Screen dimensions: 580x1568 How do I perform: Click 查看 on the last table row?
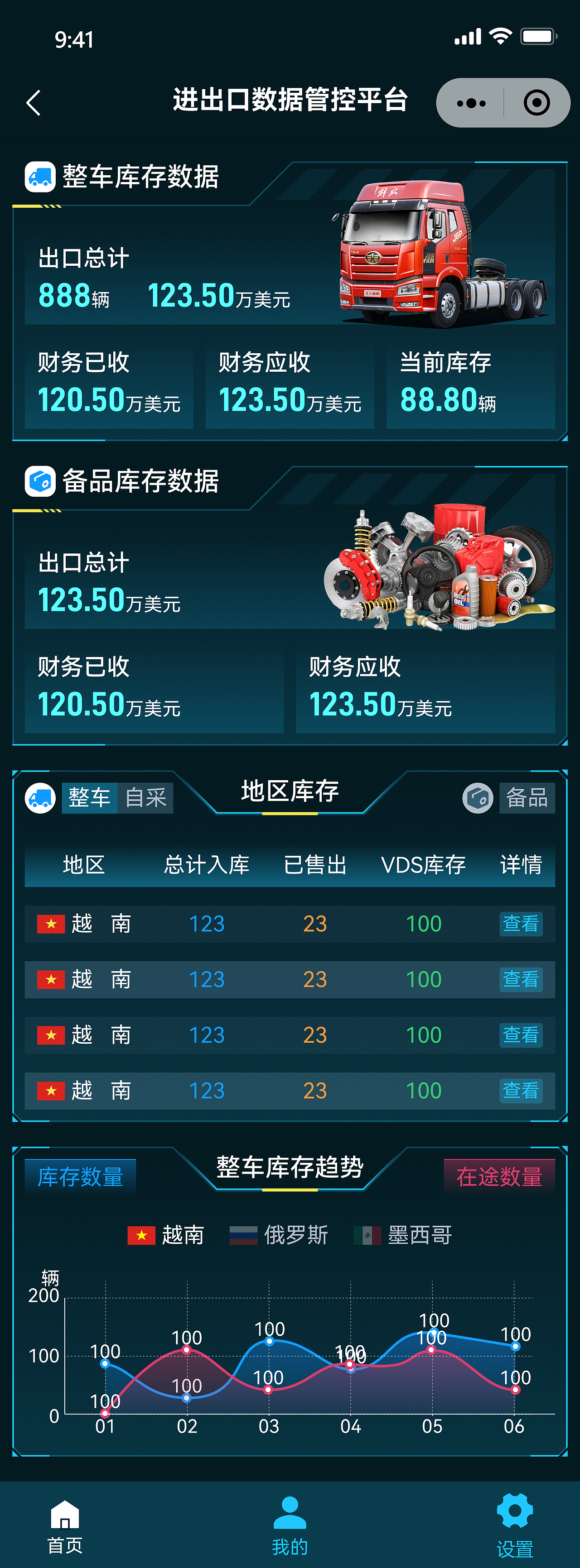coord(521,1090)
